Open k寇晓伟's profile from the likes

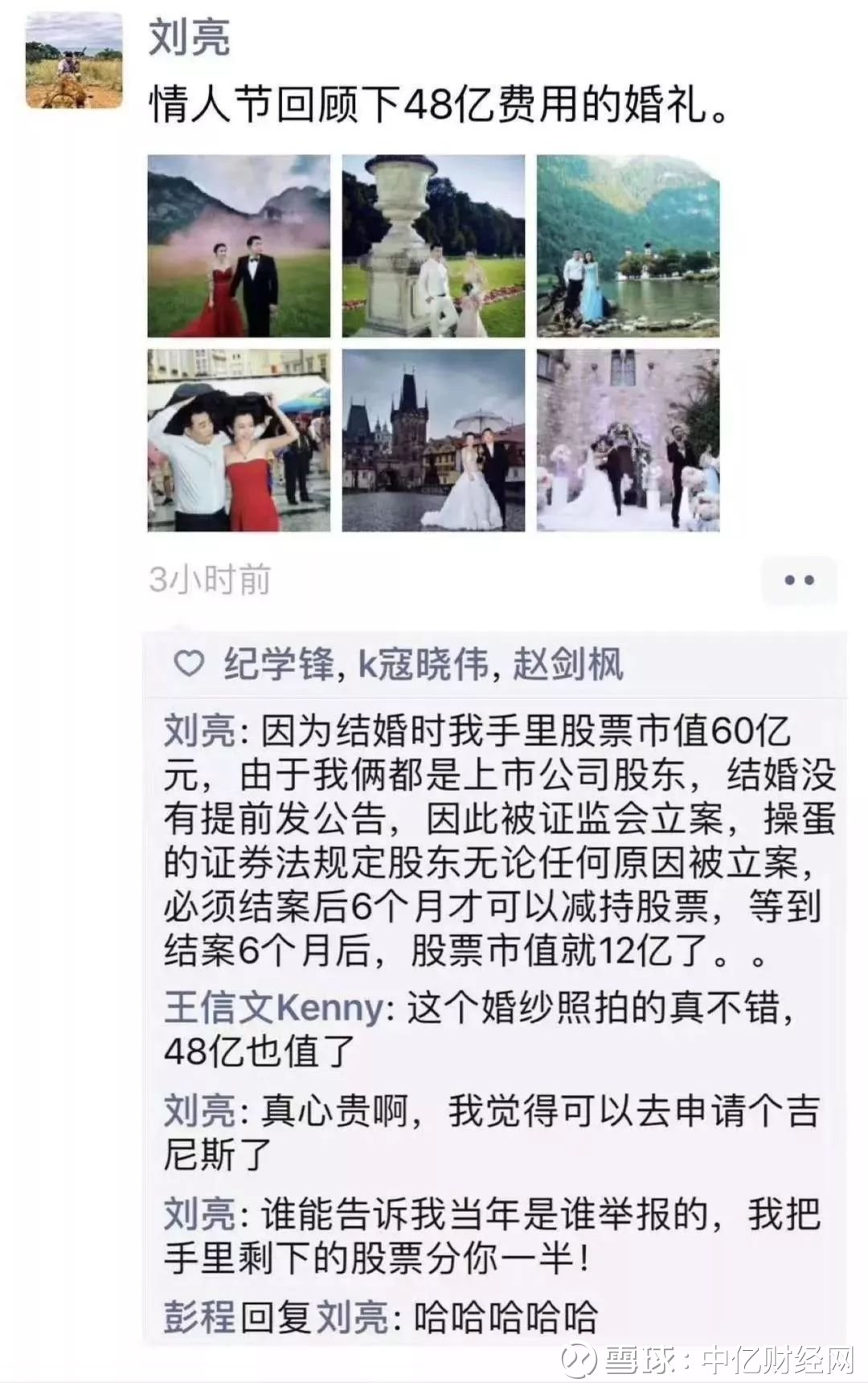[423, 665]
